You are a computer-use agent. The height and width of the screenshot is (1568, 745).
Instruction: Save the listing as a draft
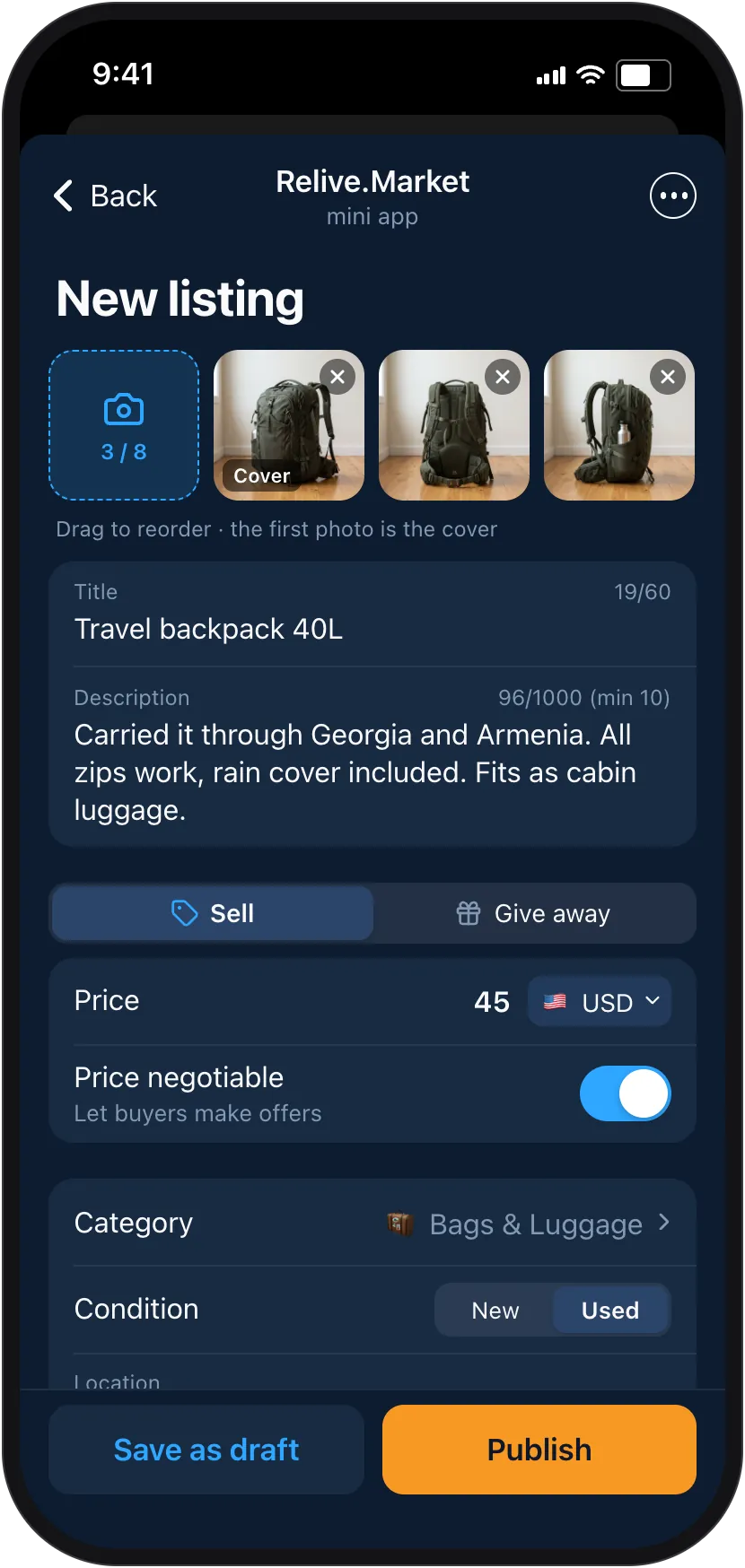point(206,1450)
